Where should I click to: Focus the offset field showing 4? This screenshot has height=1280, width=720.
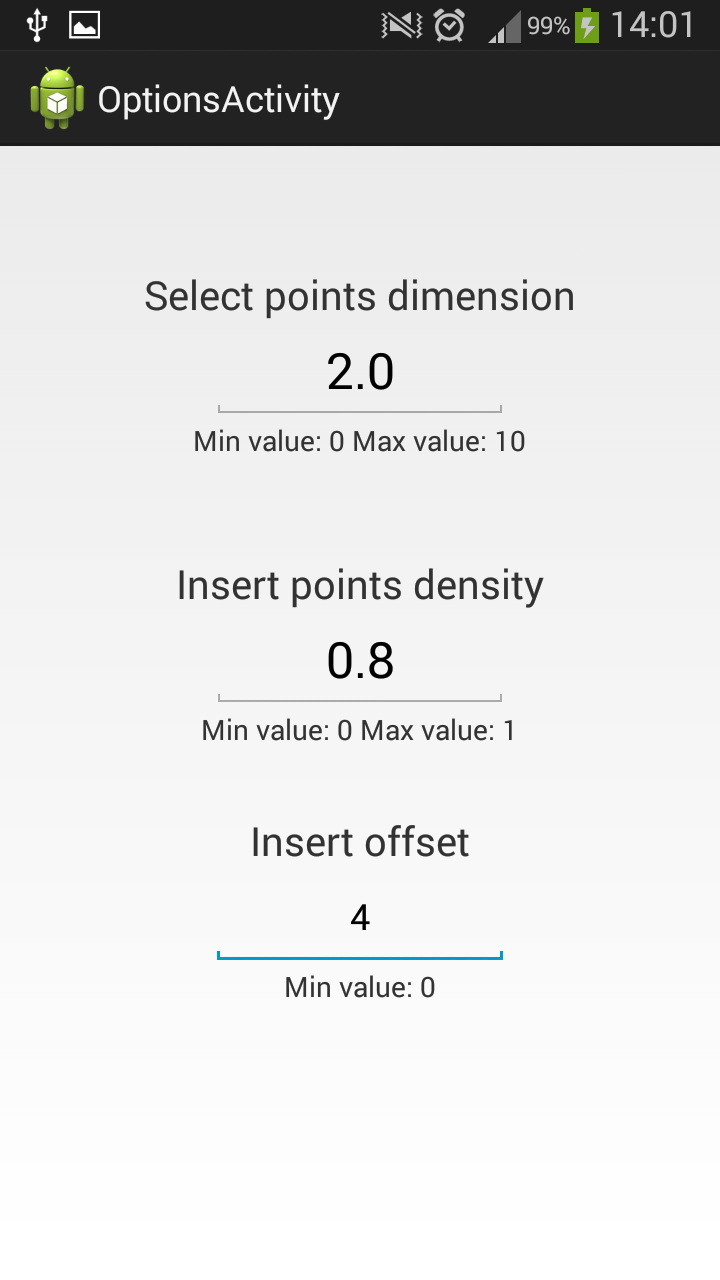point(360,921)
